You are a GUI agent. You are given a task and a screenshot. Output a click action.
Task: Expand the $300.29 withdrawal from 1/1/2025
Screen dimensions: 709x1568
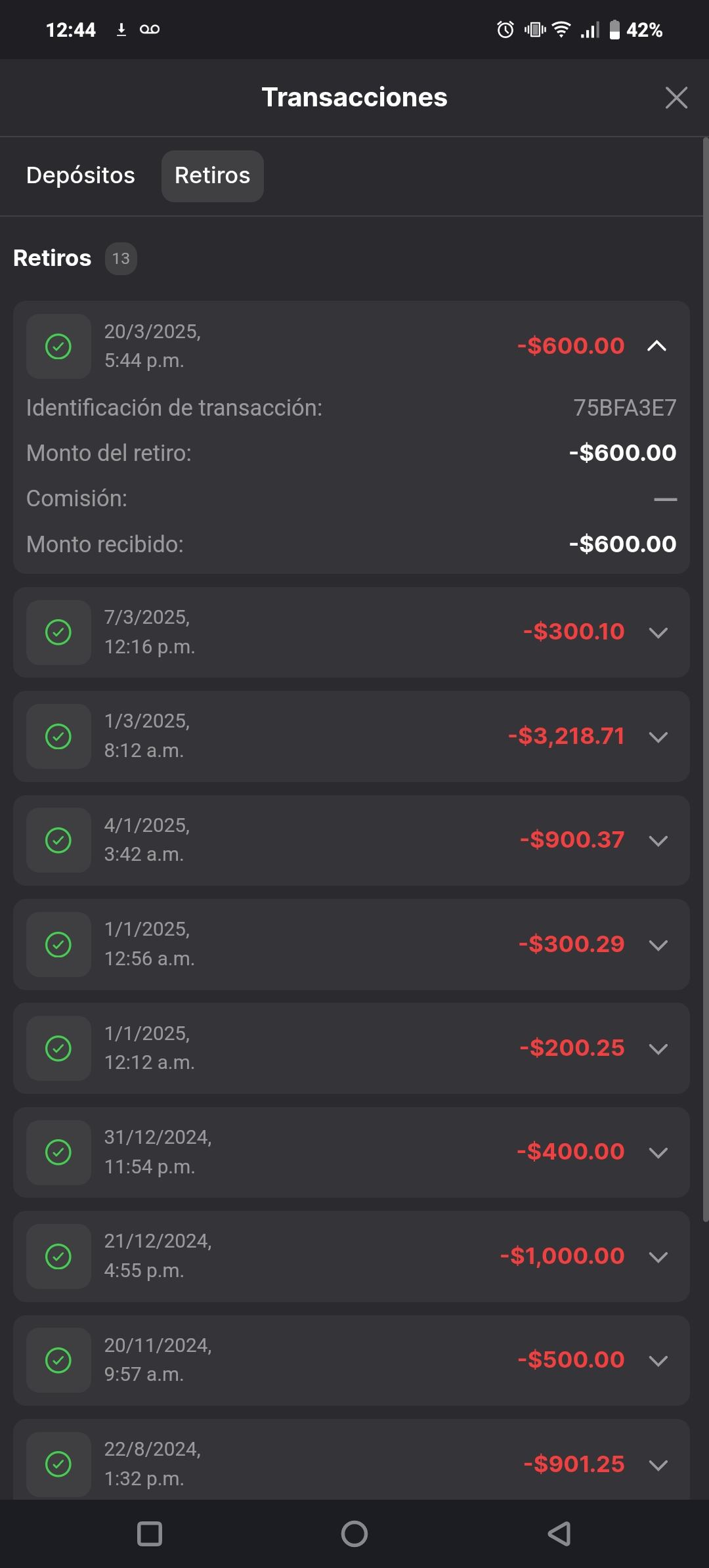658,945
